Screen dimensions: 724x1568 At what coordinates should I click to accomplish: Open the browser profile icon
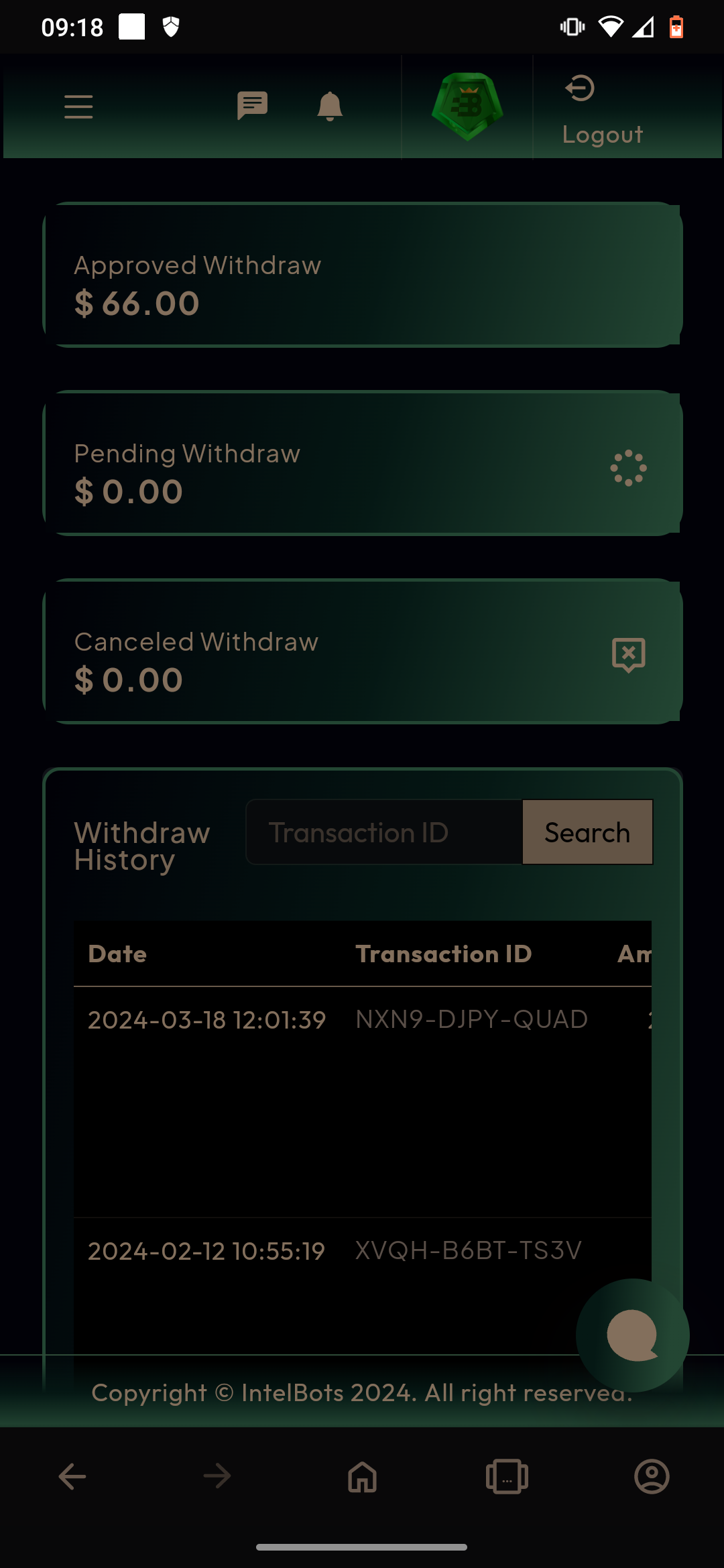pos(652,1476)
